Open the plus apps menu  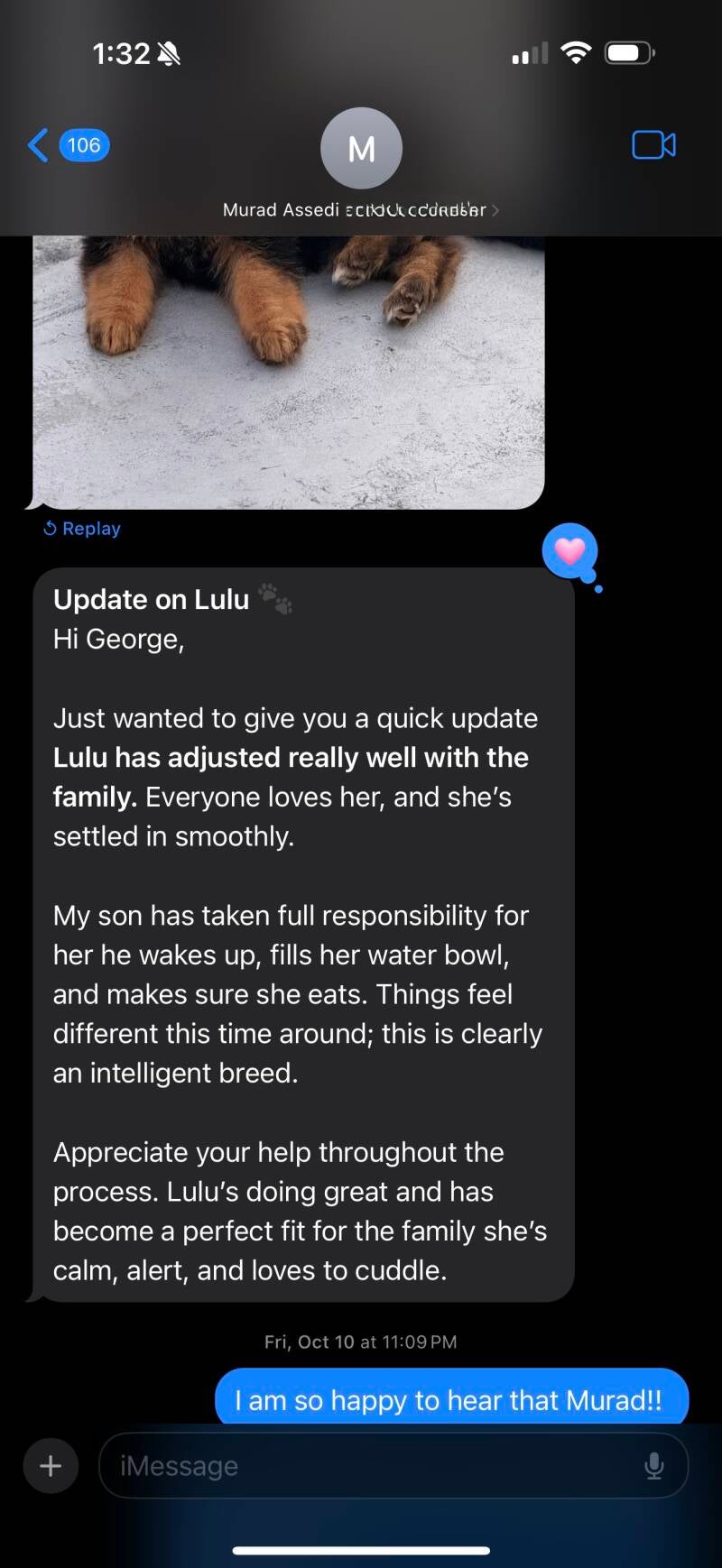pos(51,1466)
